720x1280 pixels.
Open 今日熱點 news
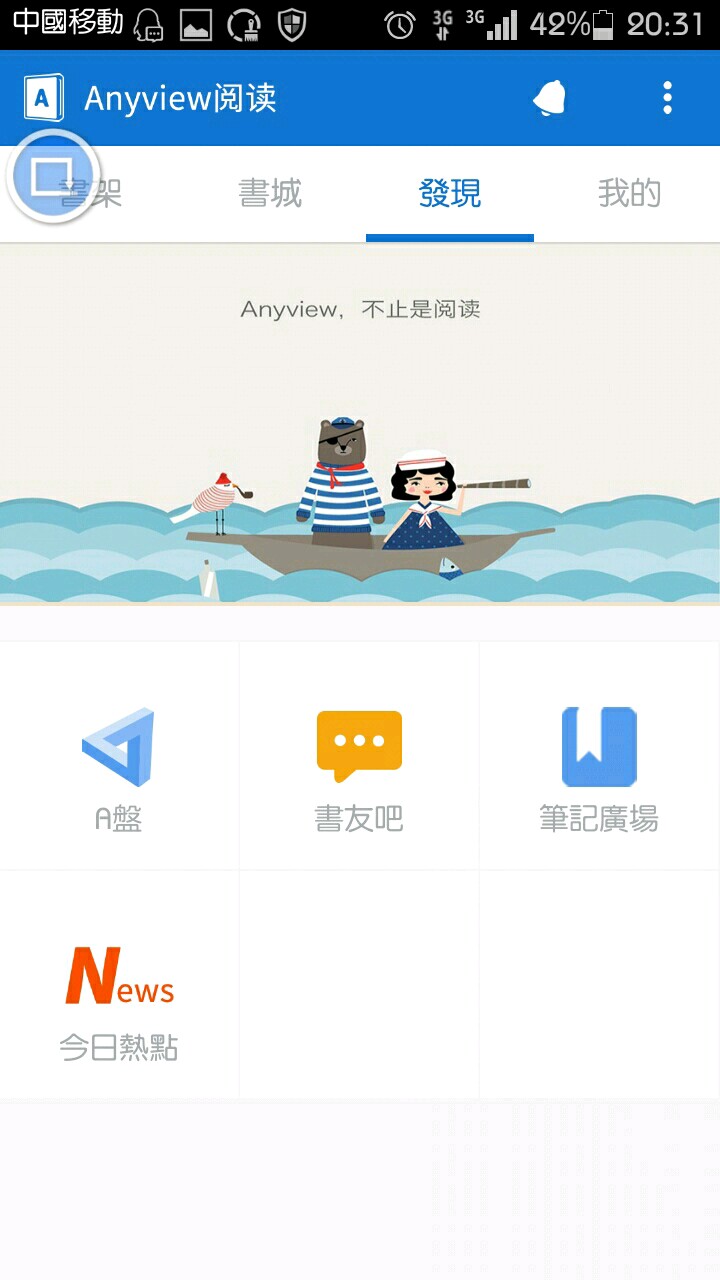[119, 984]
